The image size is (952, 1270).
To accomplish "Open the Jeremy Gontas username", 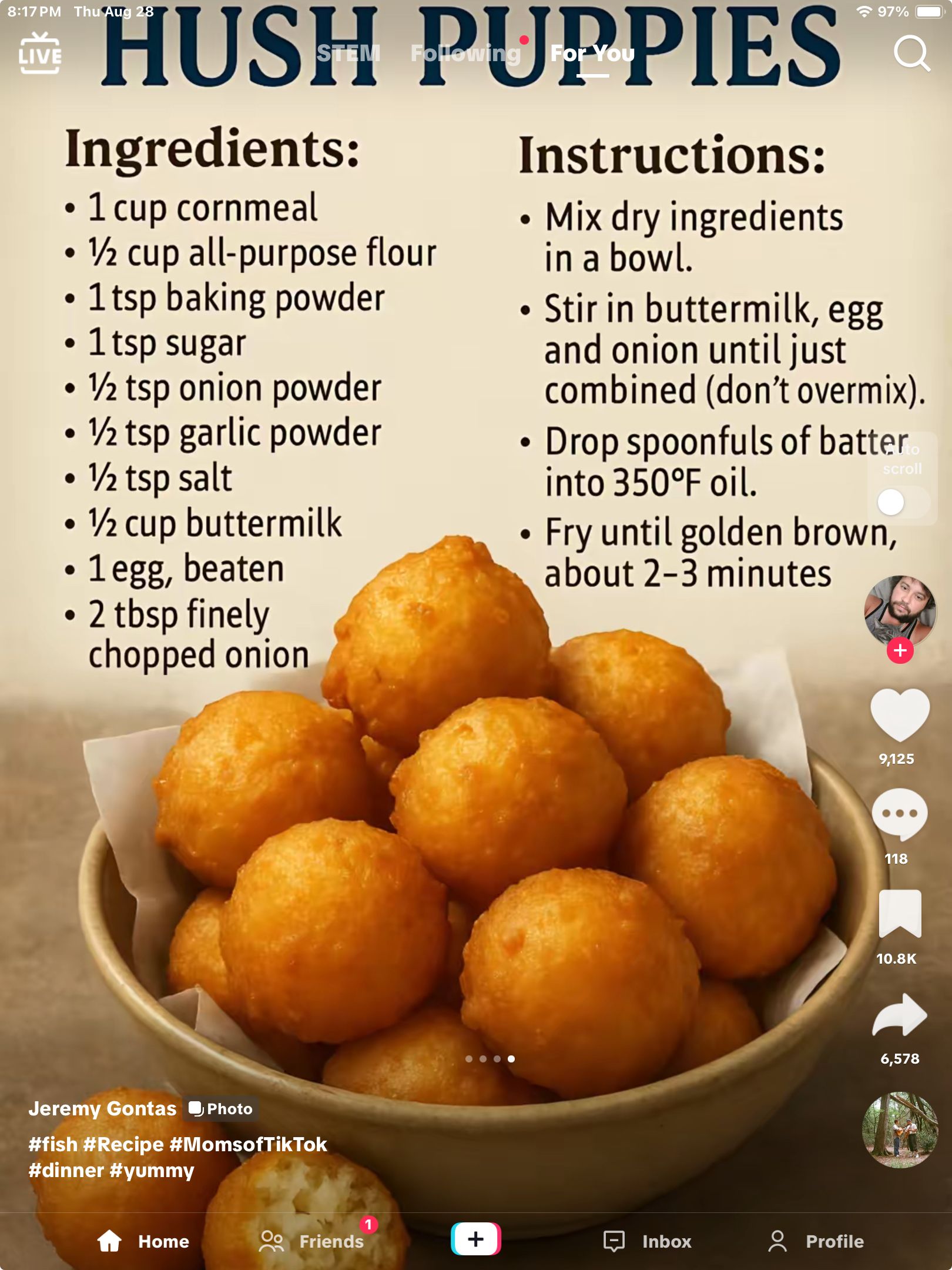I will pyautogui.click(x=102, y=1108).
